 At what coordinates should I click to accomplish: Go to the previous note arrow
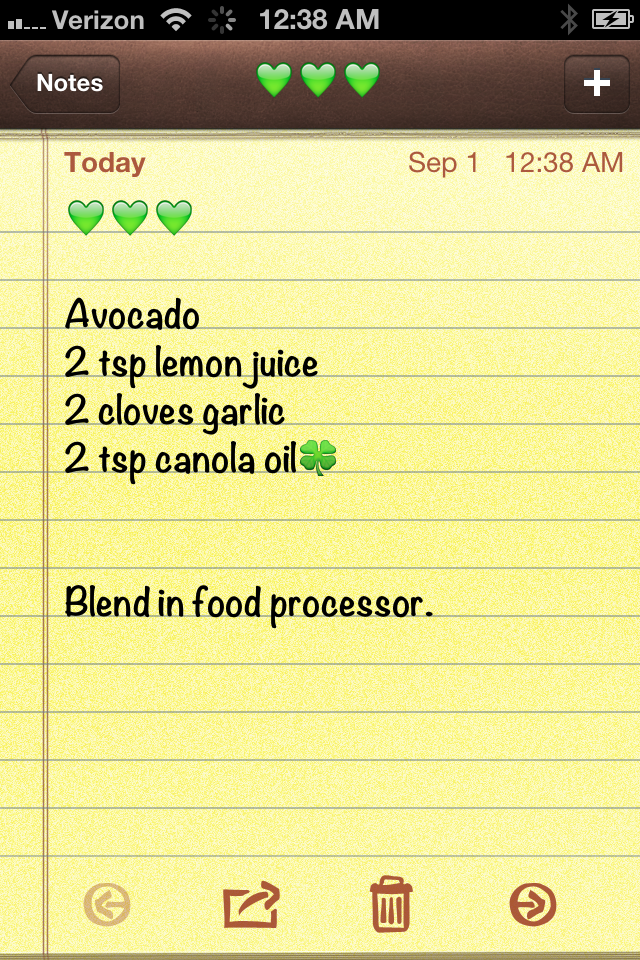click(107, 904)
